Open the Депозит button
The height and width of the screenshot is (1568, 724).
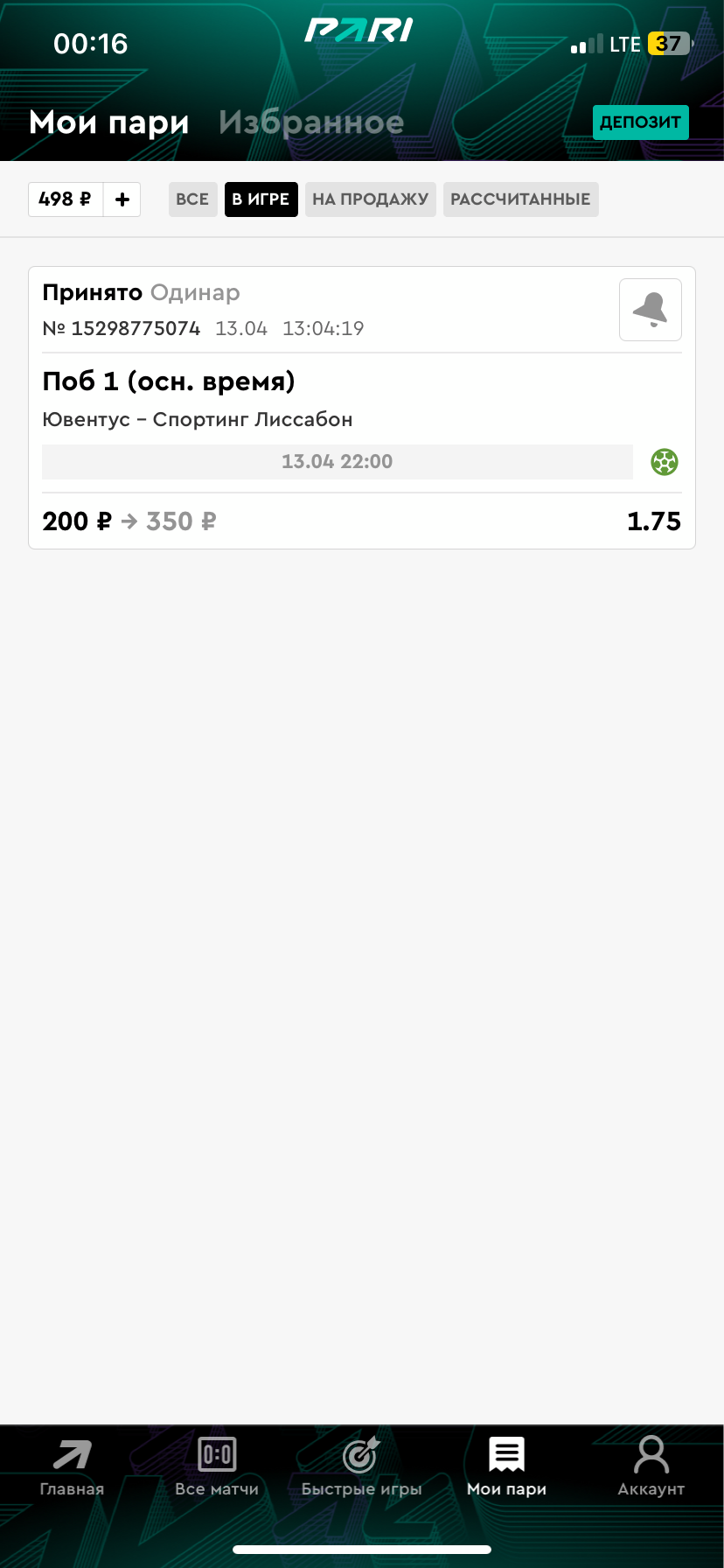click(x=641, y=122)
